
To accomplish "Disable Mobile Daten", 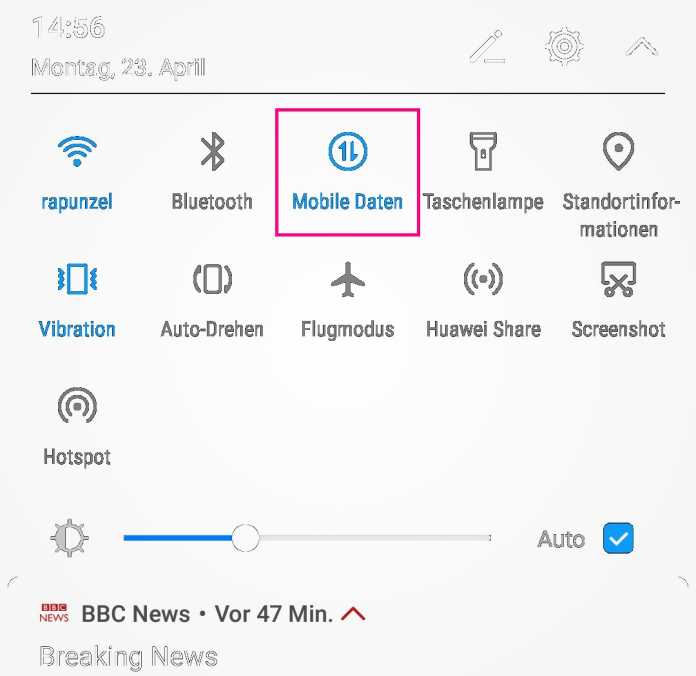I will (x=347, y=153).
